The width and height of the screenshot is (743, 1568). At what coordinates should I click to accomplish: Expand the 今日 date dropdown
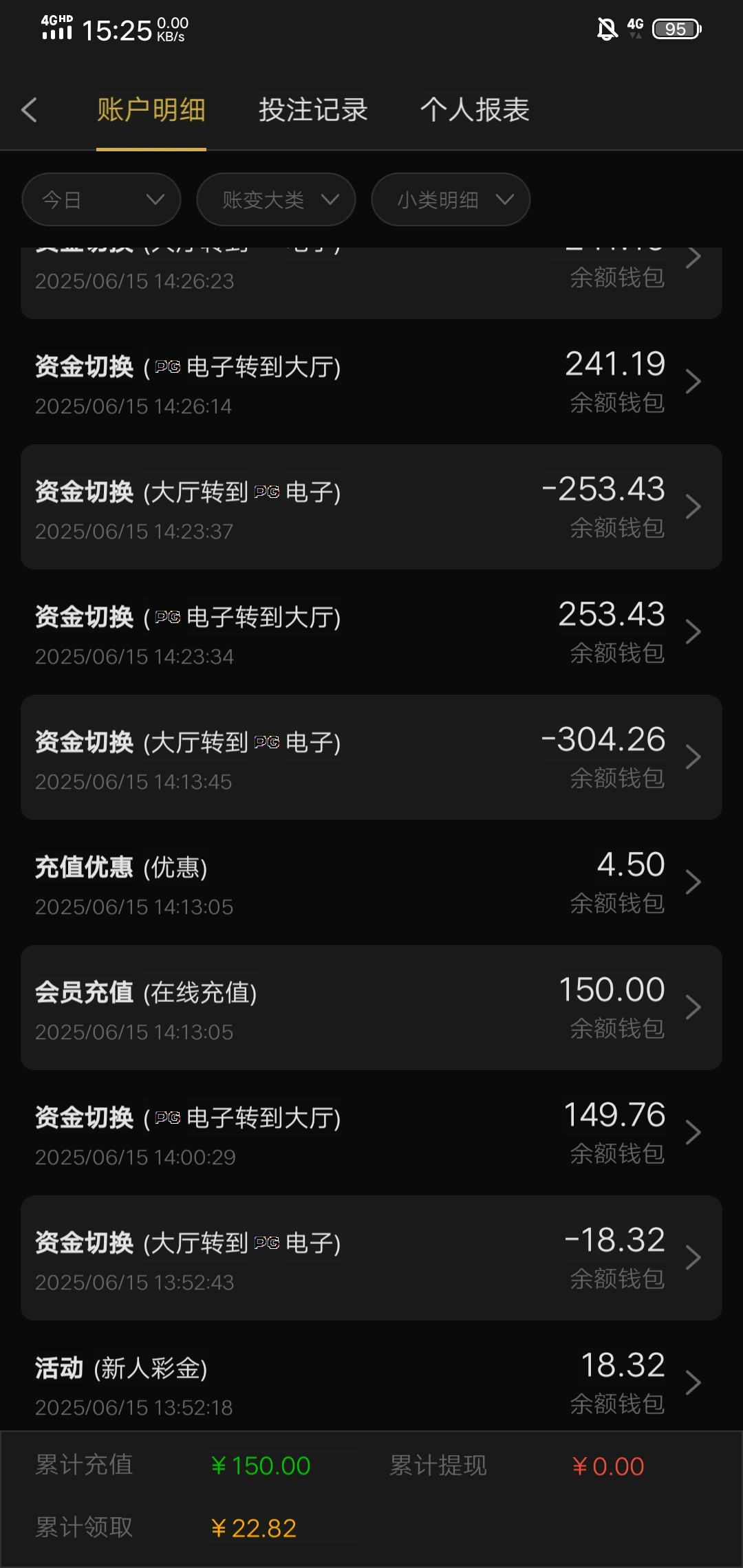[x=101, y=199]
